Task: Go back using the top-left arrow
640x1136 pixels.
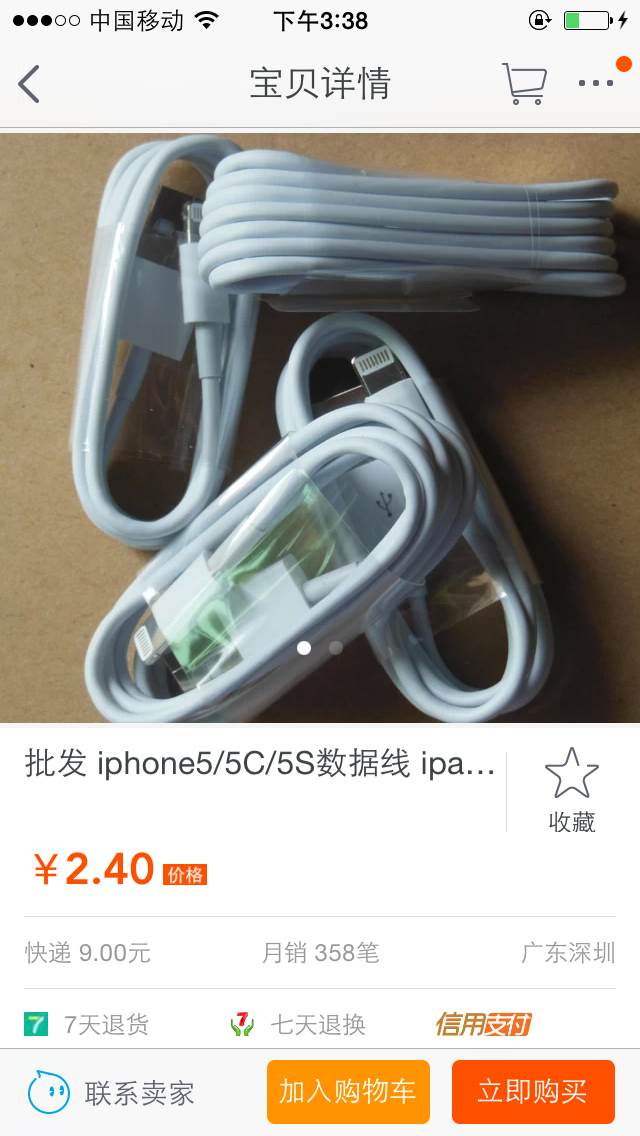Action: [29, 83]
